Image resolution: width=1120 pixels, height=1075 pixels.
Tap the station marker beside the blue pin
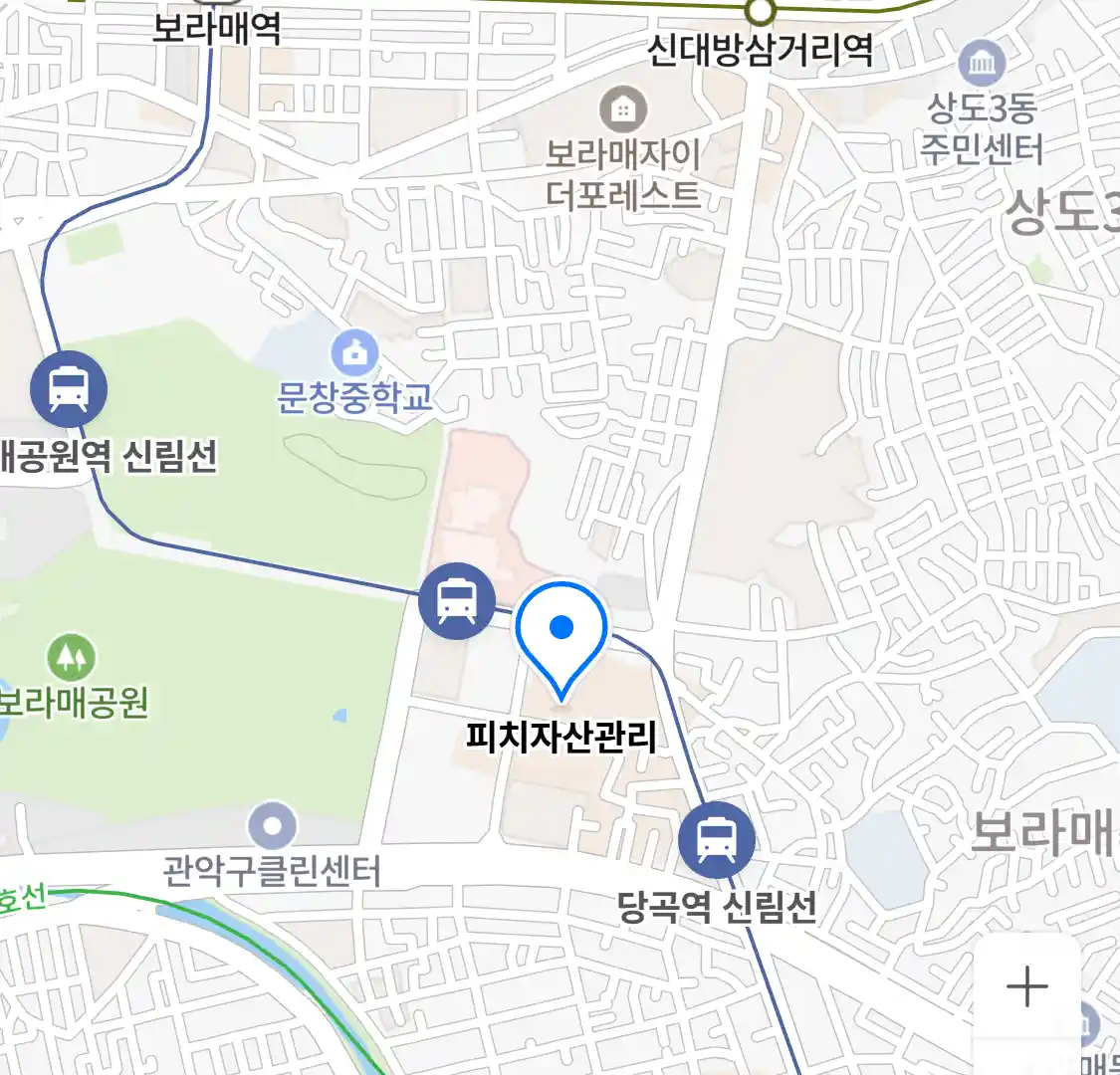point(457,600)
